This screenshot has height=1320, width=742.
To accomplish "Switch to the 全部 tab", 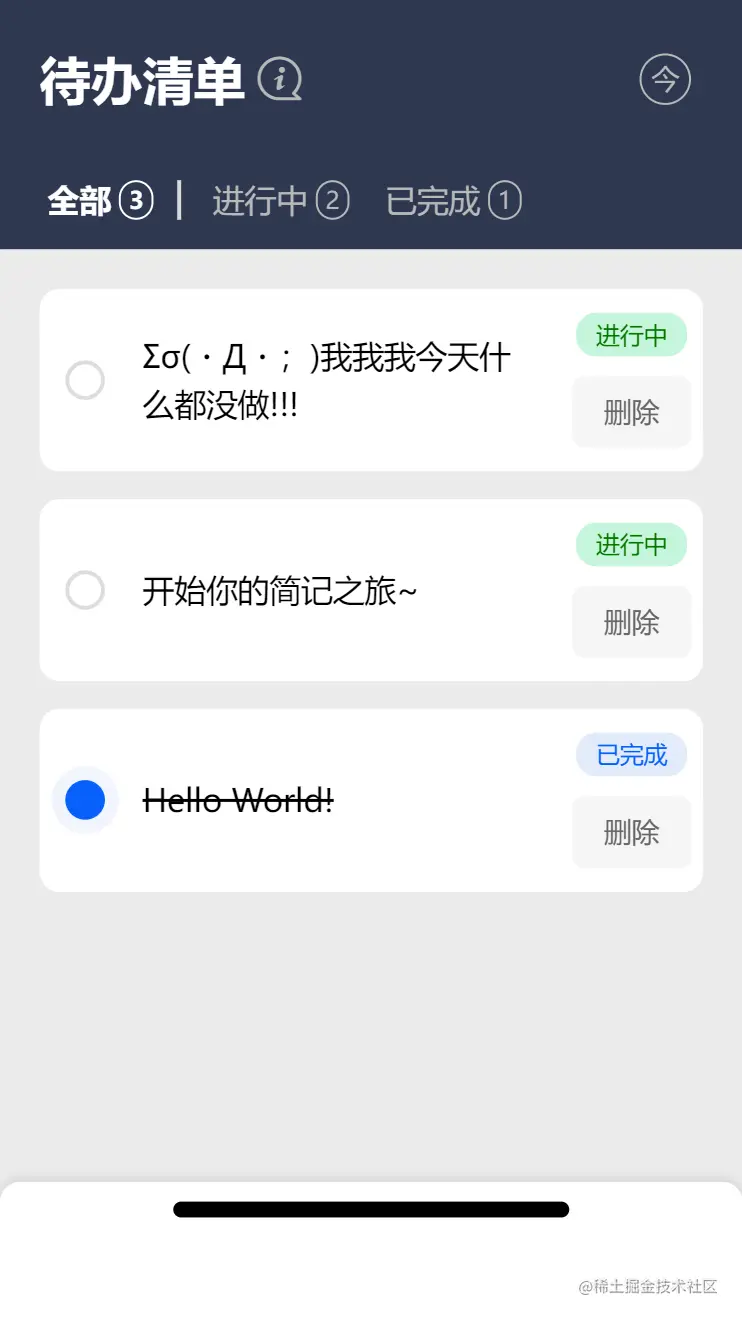I will click(100, 201).
